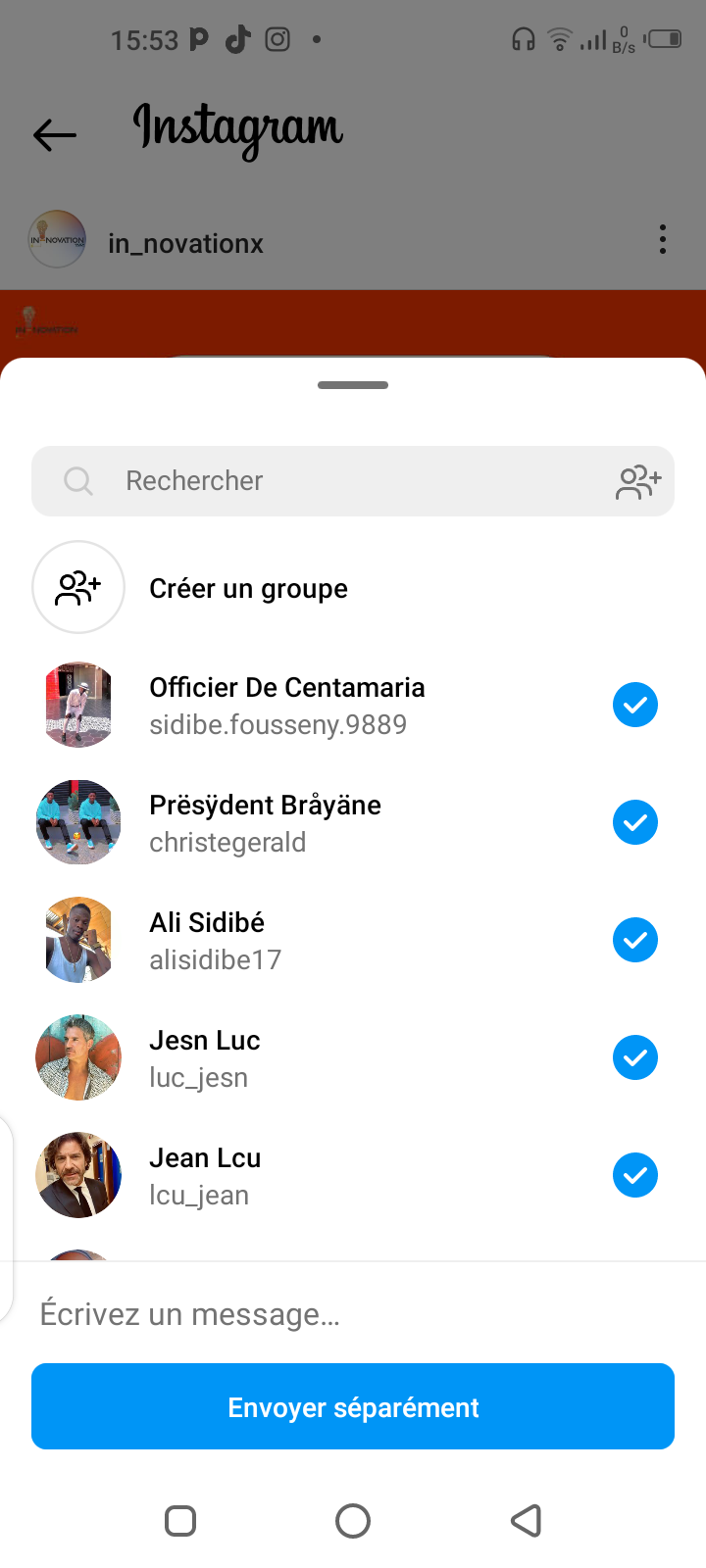Viewport: 706px width, 1568px height.
Task: Go back with the top arrow
Action: click(55, 134)
